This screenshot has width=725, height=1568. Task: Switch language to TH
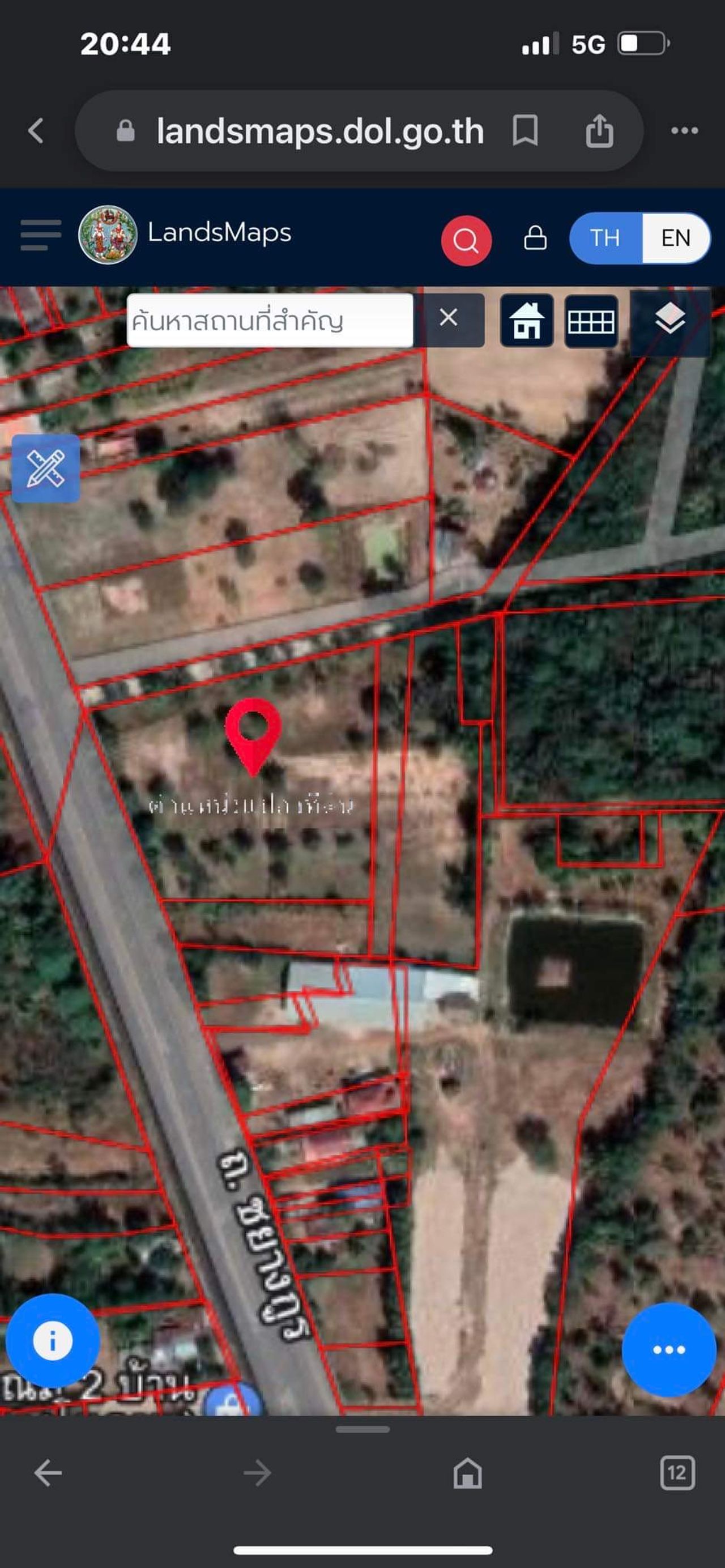(605, 238)
